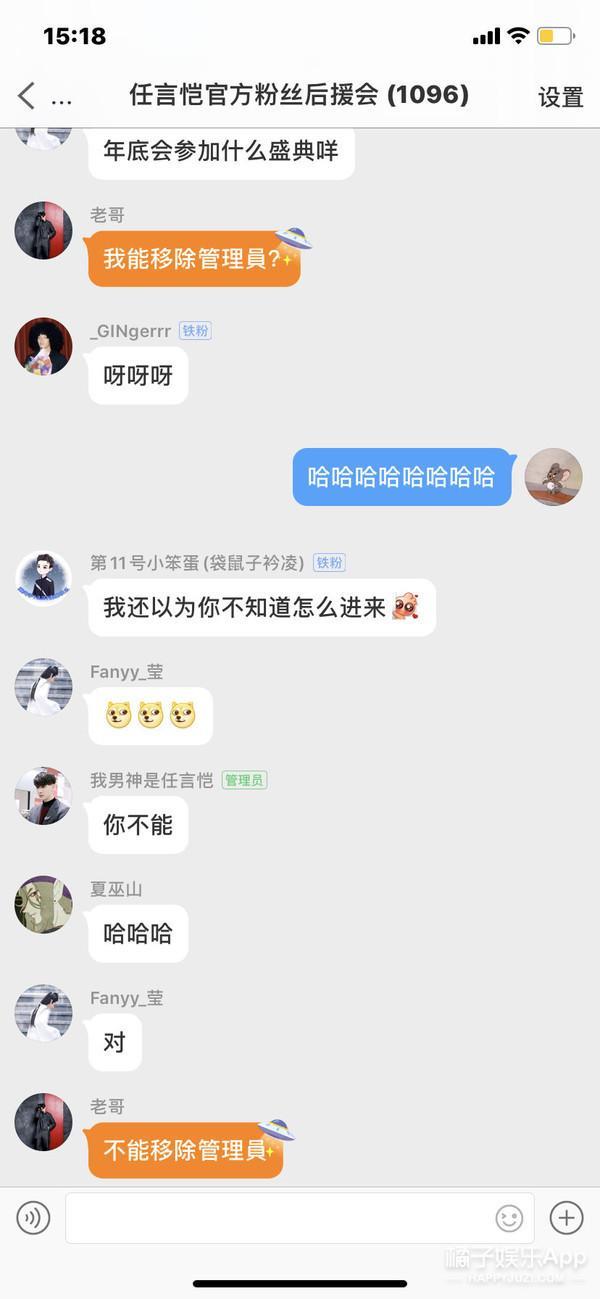Open 夏巫山's avatar

[43, 905]
